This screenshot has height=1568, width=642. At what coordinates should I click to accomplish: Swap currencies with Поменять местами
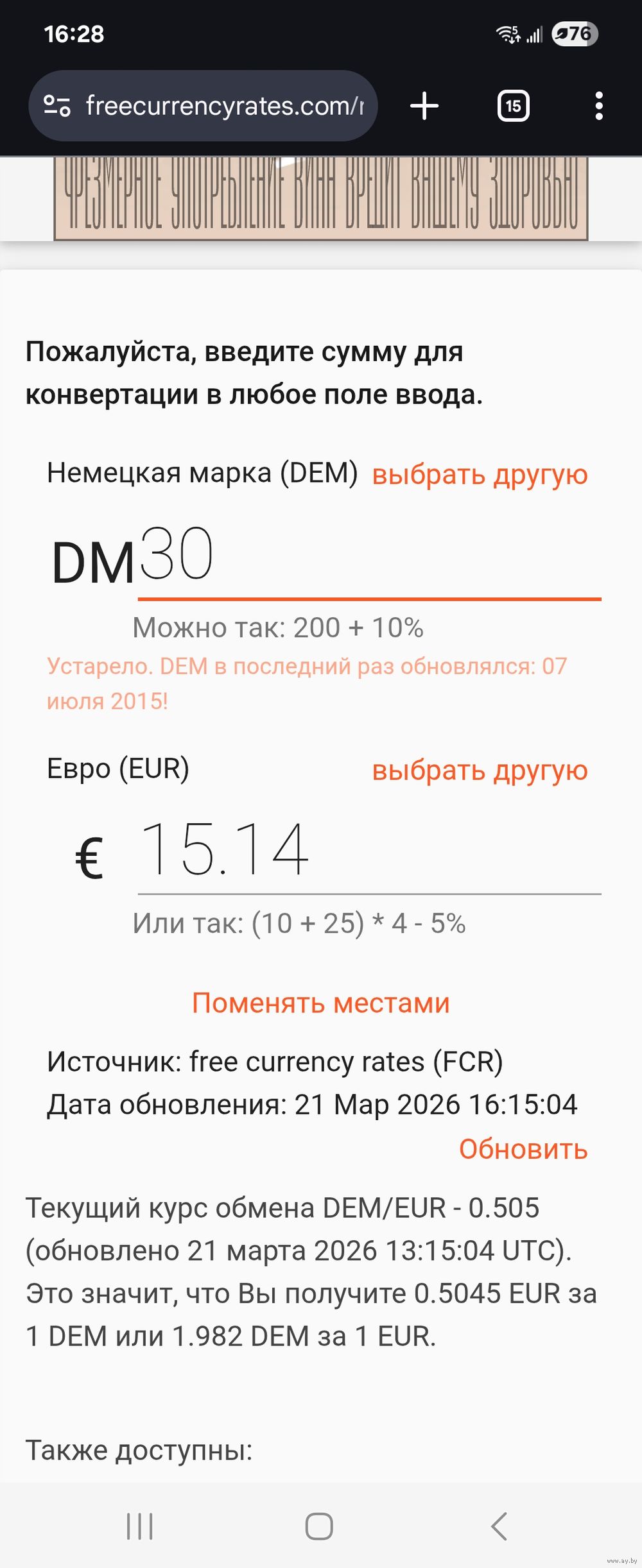tap(321, 1003)
